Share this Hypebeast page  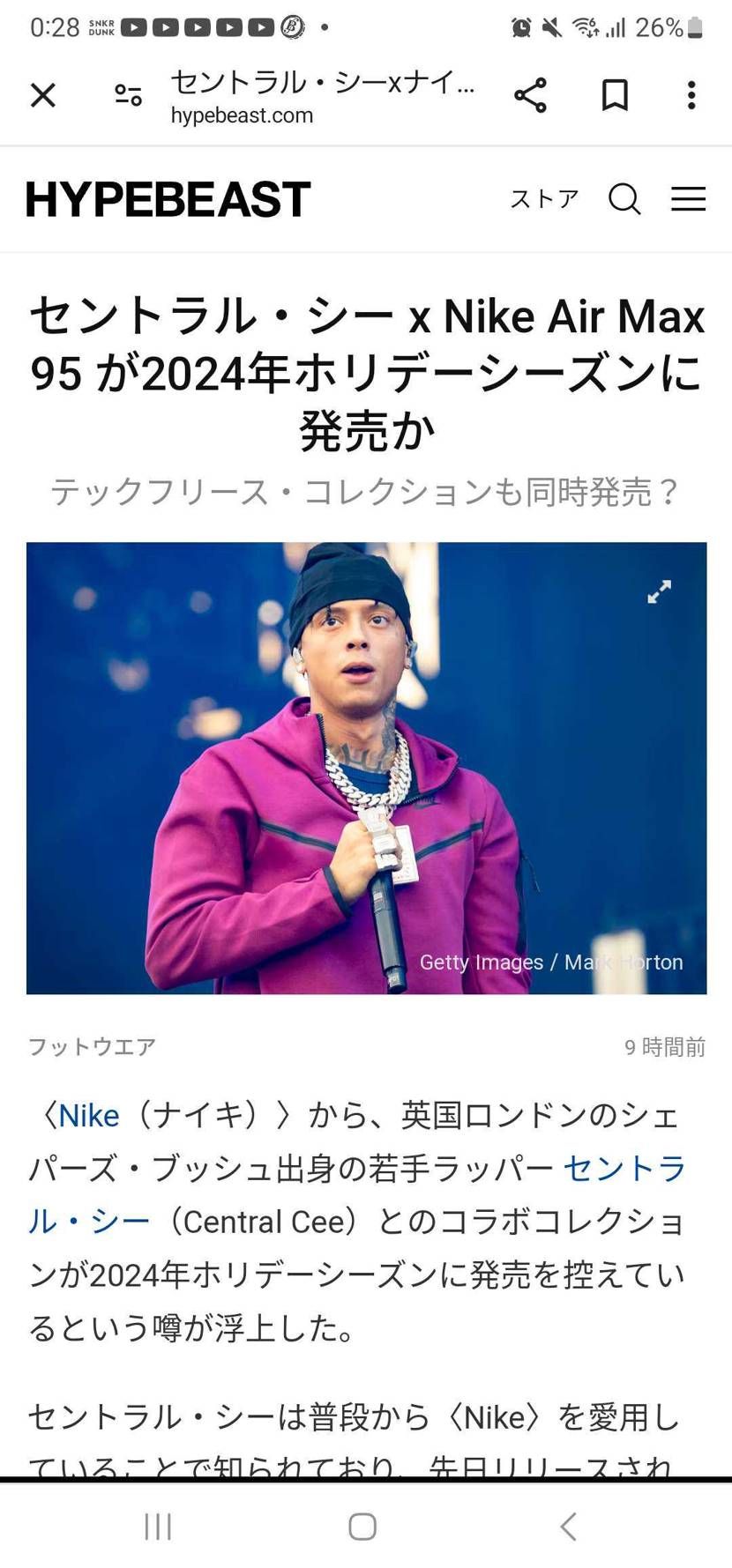[x=530, y=95]
